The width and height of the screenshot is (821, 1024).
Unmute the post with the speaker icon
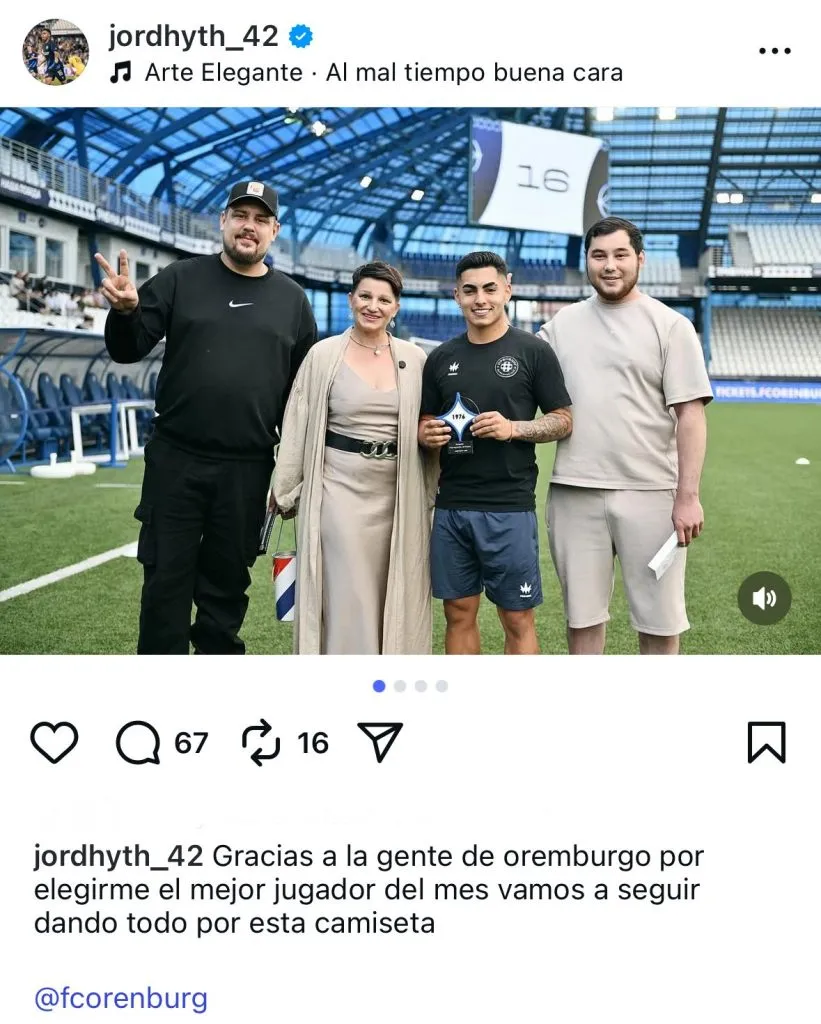pyautogui.click(x=764, y=598)
